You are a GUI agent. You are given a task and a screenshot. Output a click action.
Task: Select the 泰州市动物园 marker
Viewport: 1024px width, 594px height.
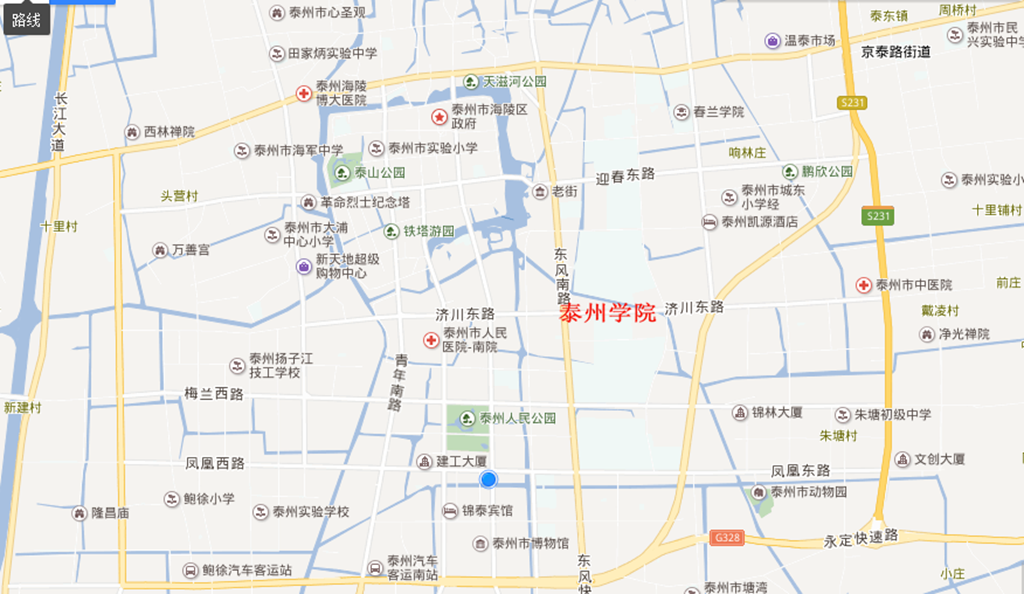tap(758, 492)
